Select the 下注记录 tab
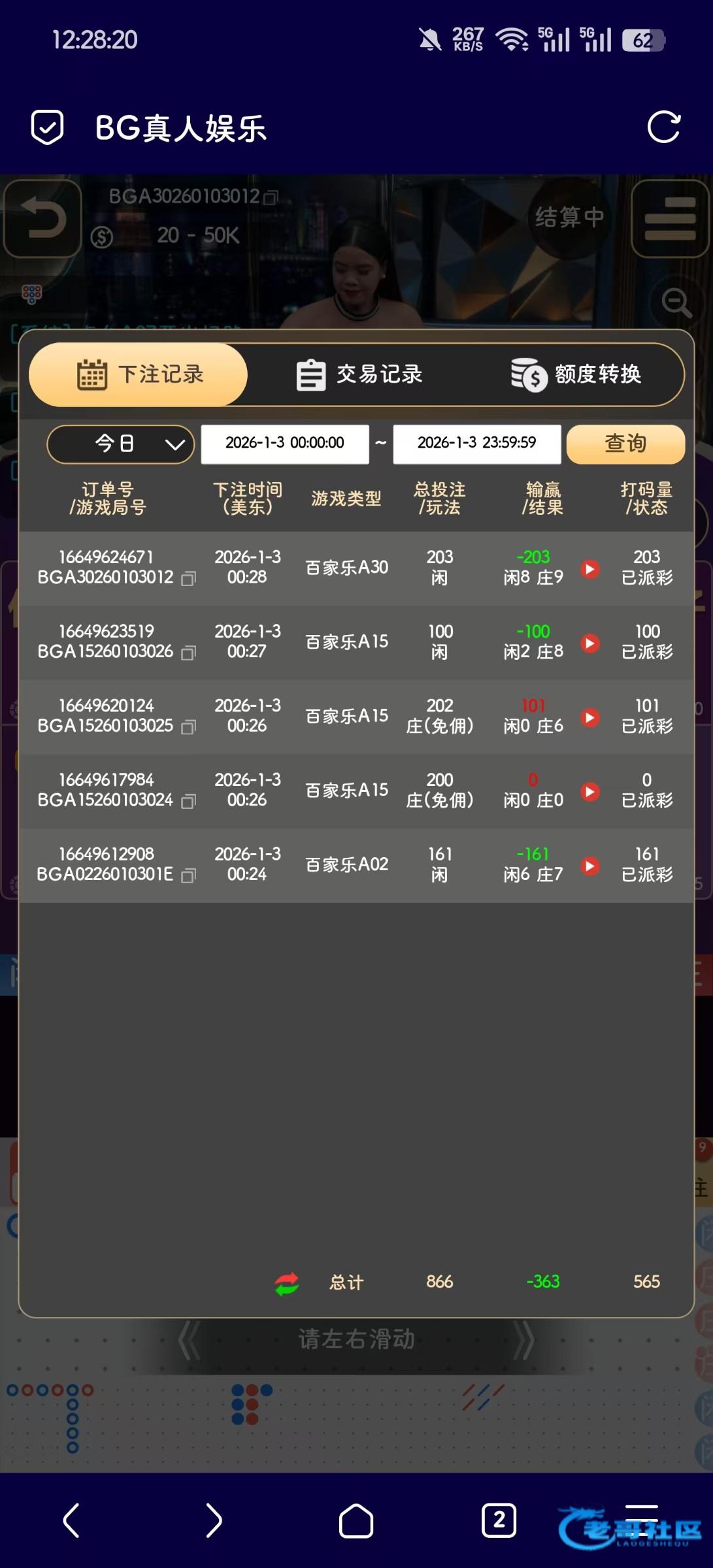The width and height of the screenshot is (713, 1568). [x=139, y=374]
